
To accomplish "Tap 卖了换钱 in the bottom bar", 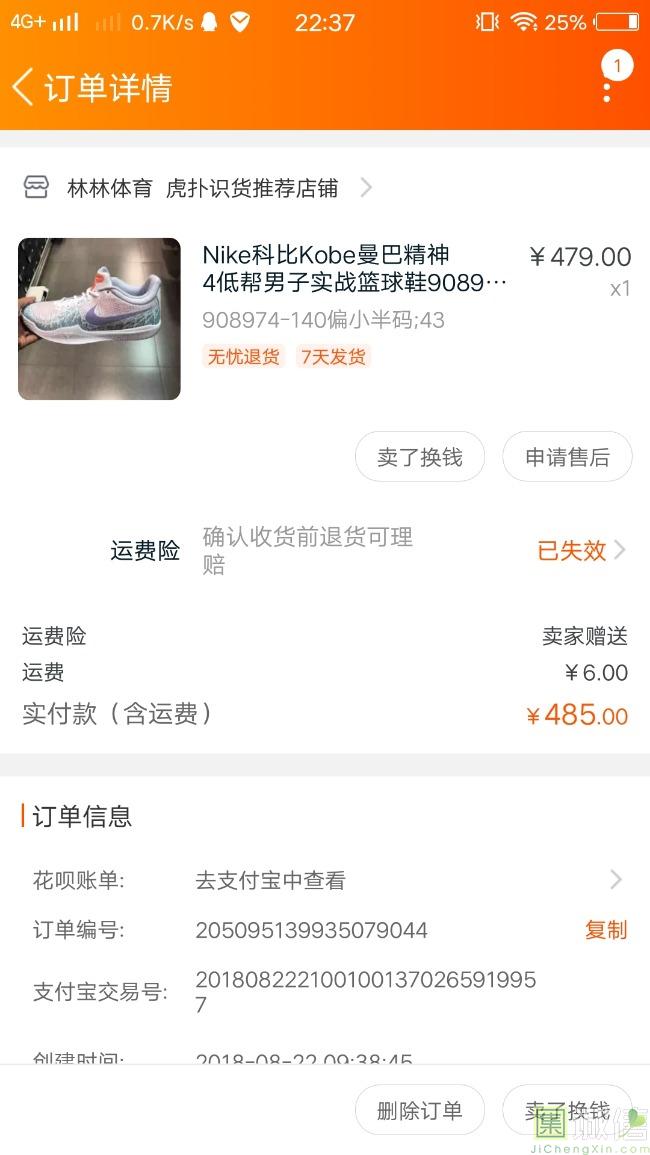I will (567, 1110).
